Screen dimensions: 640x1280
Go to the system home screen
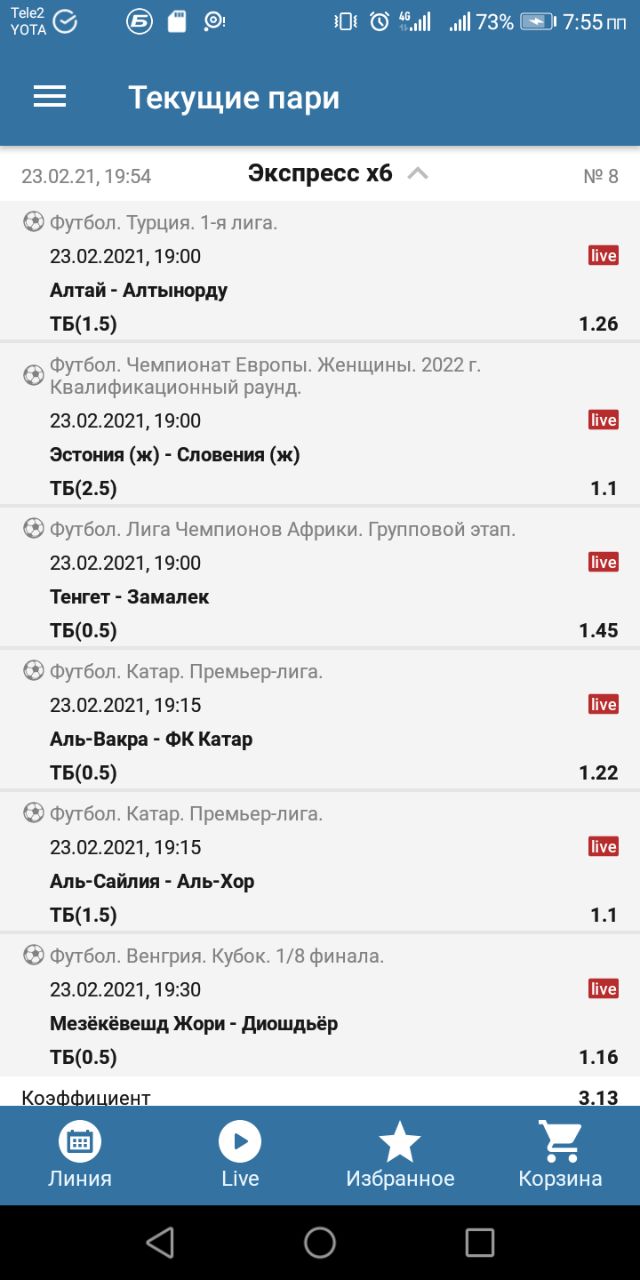point(320,1242)
